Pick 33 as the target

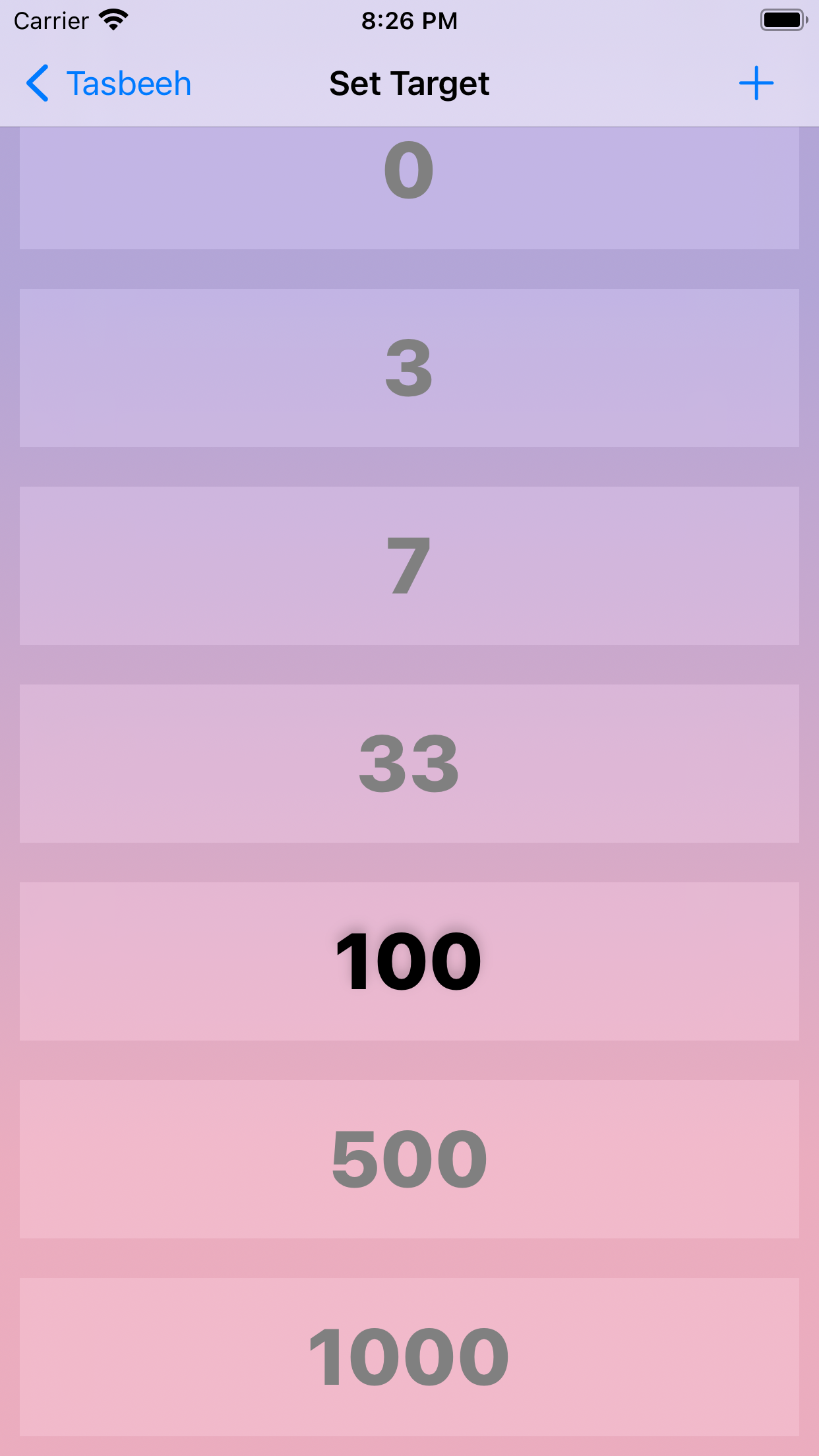(409, 763)
